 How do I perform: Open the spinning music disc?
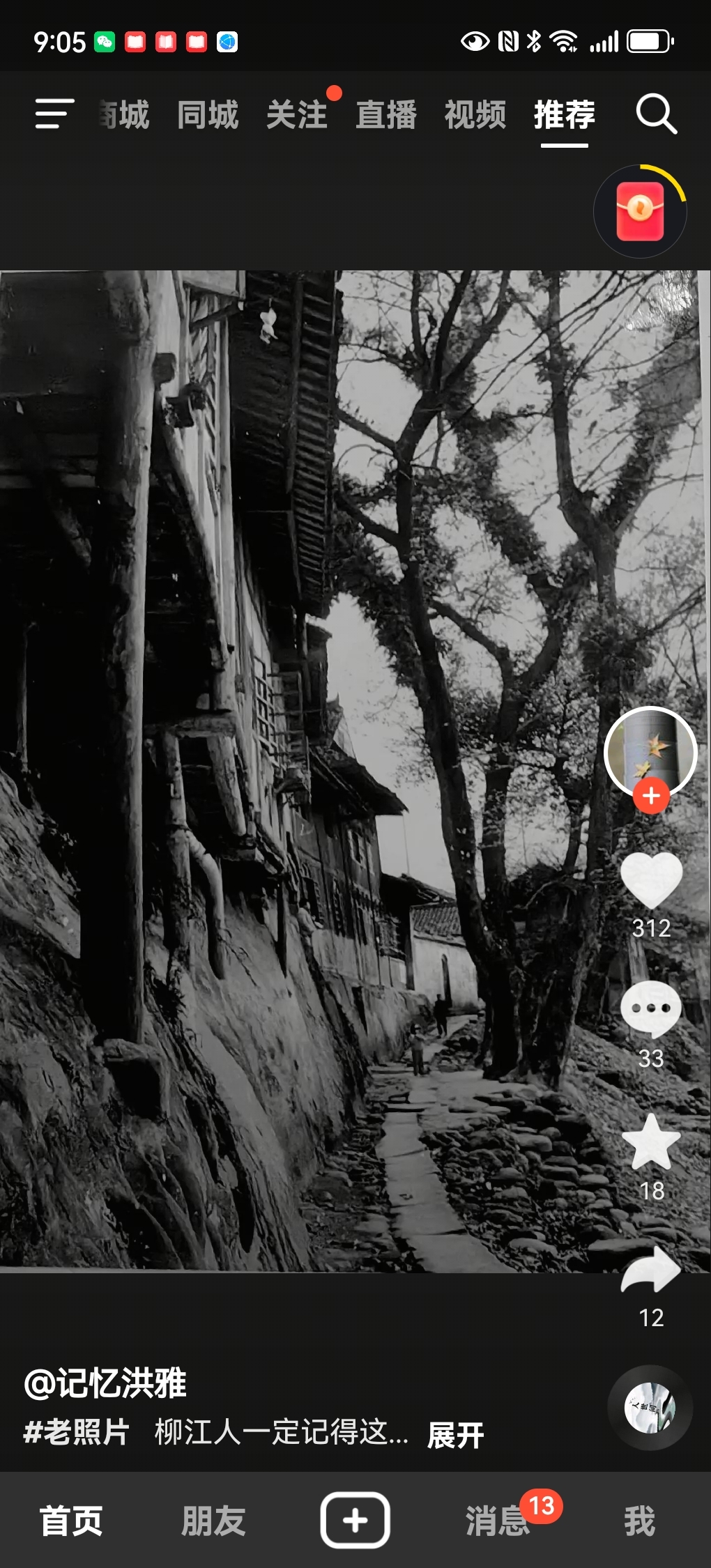click(x=650, y=1408)
